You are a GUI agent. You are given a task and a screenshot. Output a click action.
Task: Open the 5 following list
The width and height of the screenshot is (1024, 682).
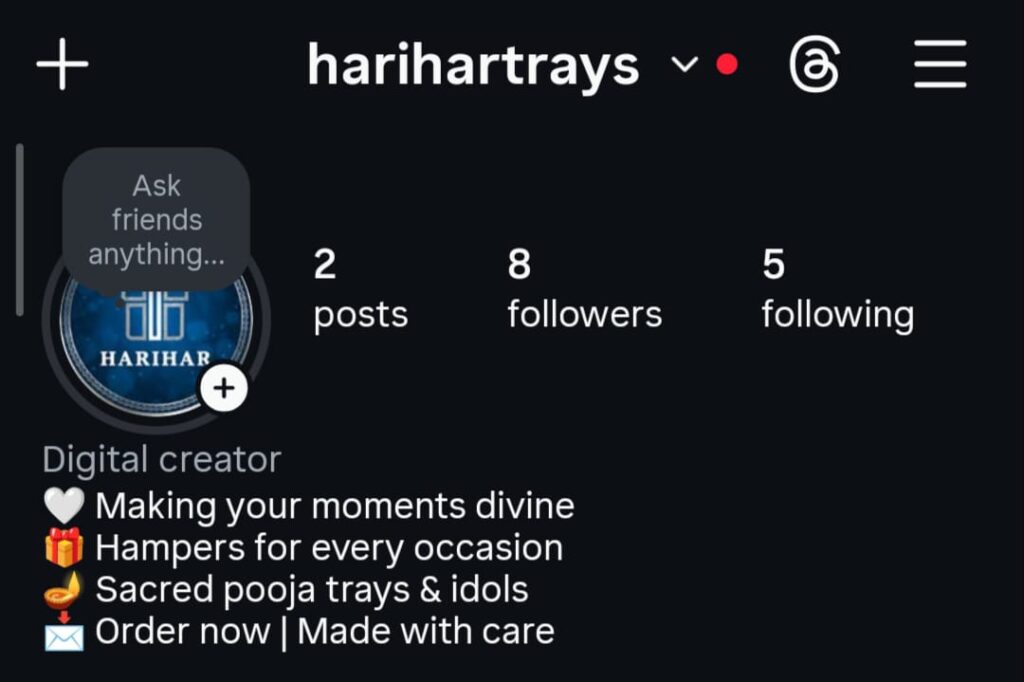pos(837,290)
